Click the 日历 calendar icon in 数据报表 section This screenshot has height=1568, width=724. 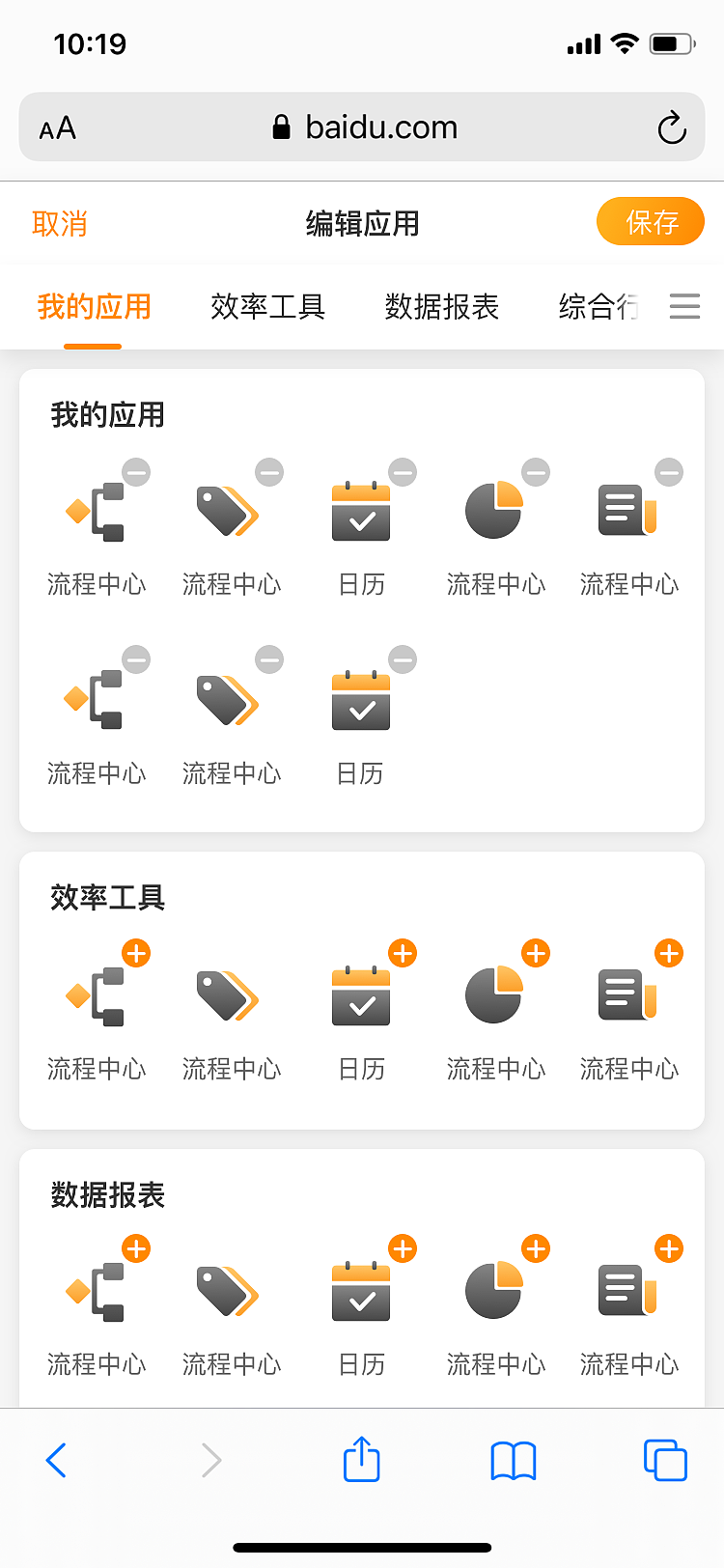tap(361, 1290)
